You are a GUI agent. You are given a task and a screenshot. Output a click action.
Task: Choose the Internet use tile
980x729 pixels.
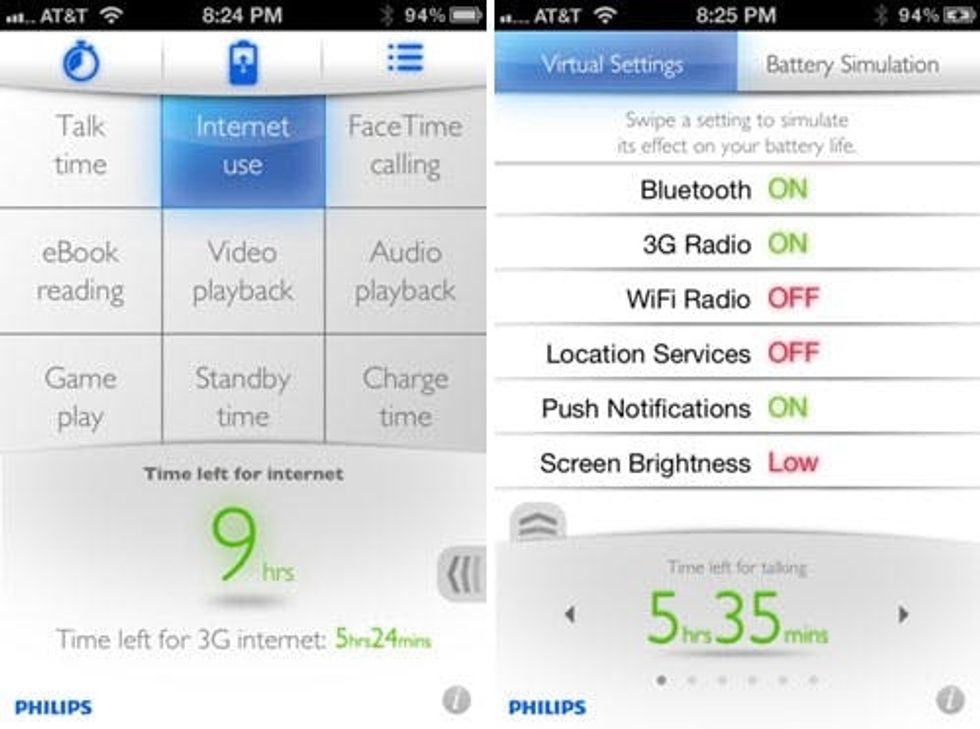pos(243,146)
